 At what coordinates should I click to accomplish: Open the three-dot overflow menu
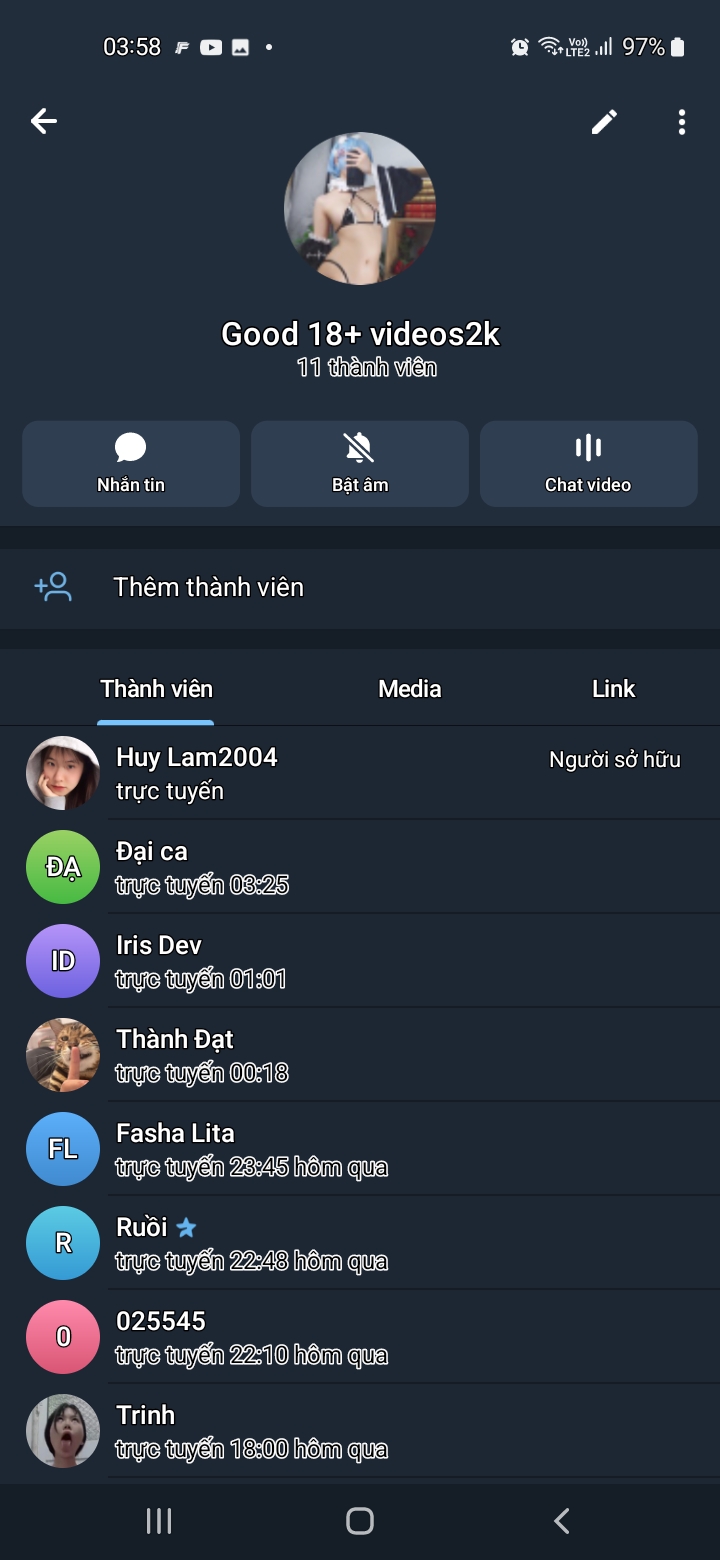pyautogui.click(x=681, y=122)
